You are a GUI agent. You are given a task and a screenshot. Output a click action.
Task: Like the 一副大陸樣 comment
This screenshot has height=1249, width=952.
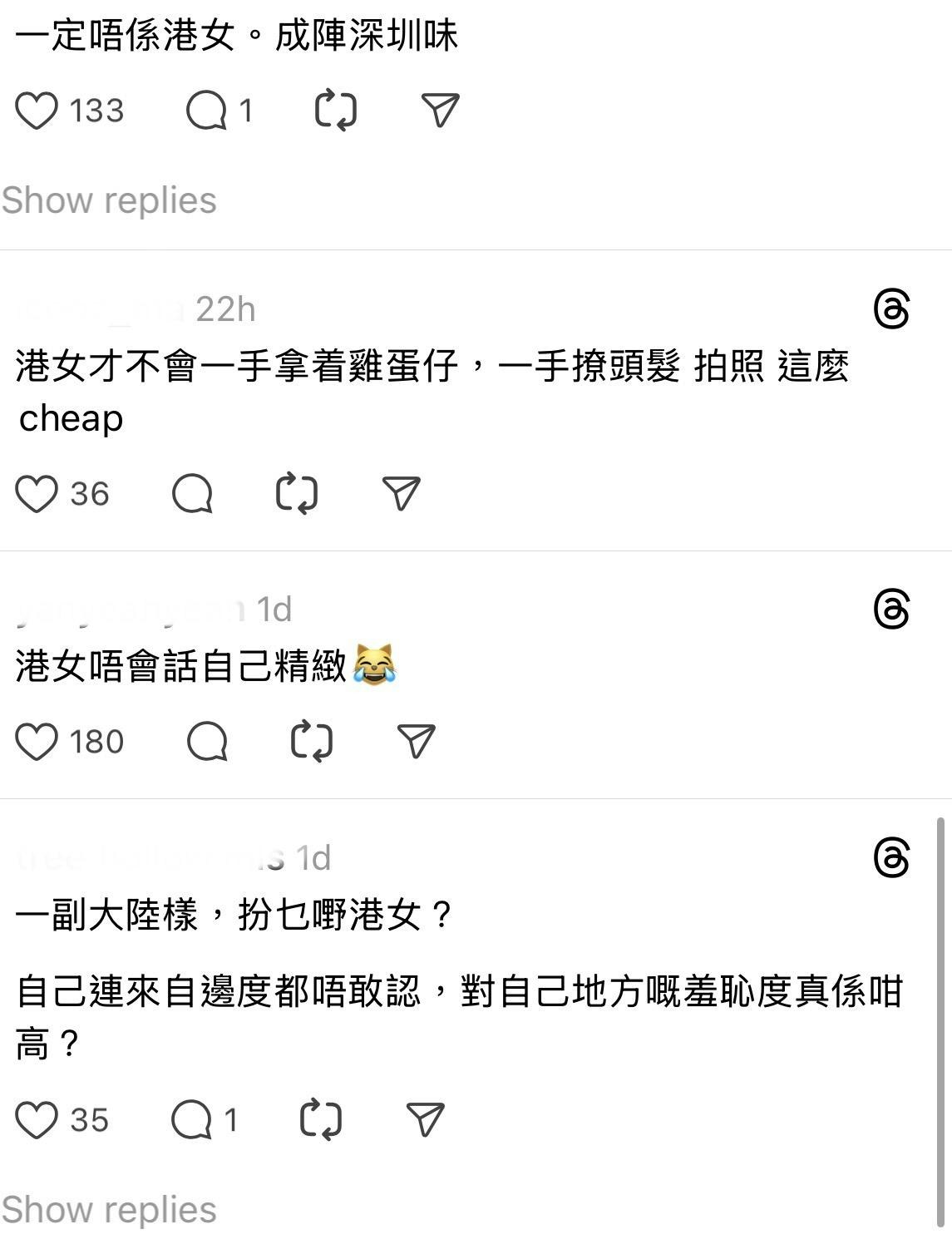coord(37,1120)
